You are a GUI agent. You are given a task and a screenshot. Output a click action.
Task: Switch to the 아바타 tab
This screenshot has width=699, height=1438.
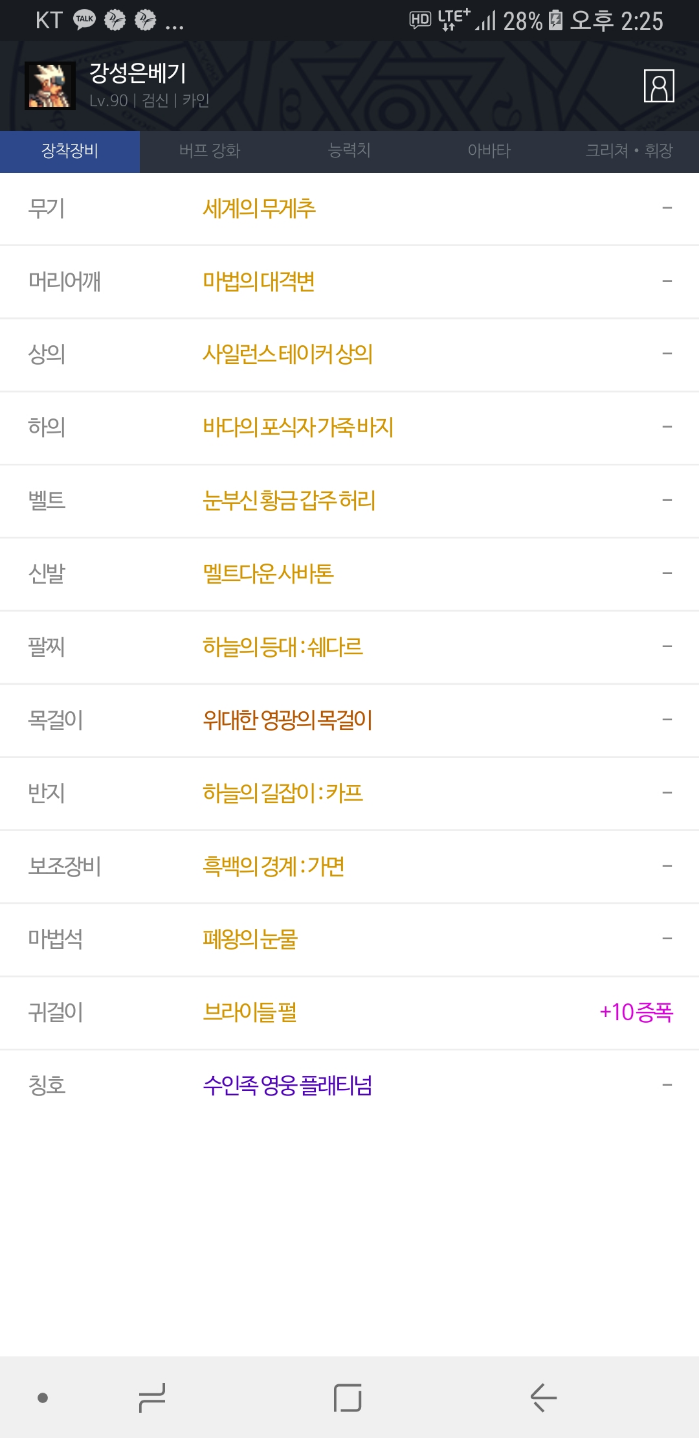[488, 151]
